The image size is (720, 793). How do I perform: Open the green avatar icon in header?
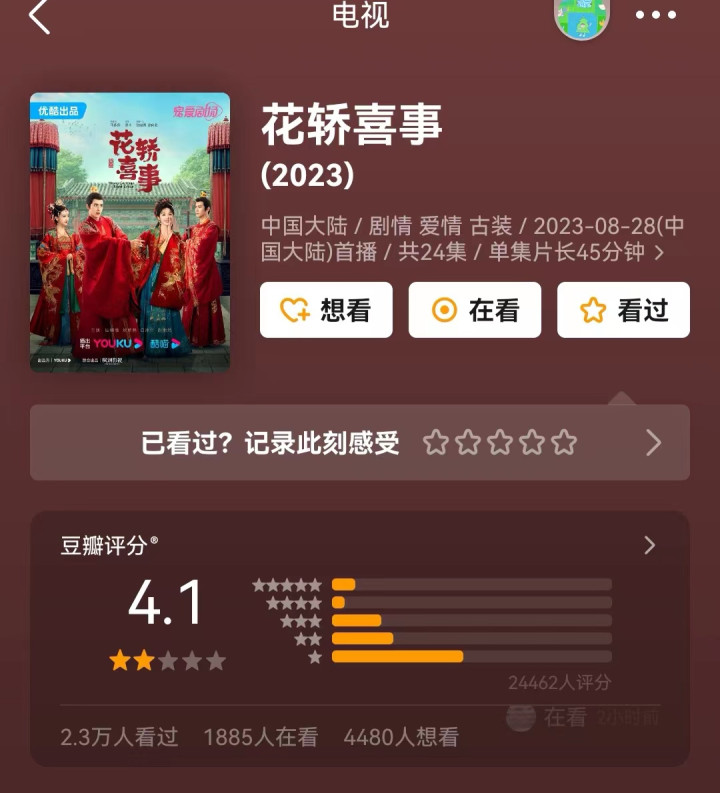(x=582, y=17)
